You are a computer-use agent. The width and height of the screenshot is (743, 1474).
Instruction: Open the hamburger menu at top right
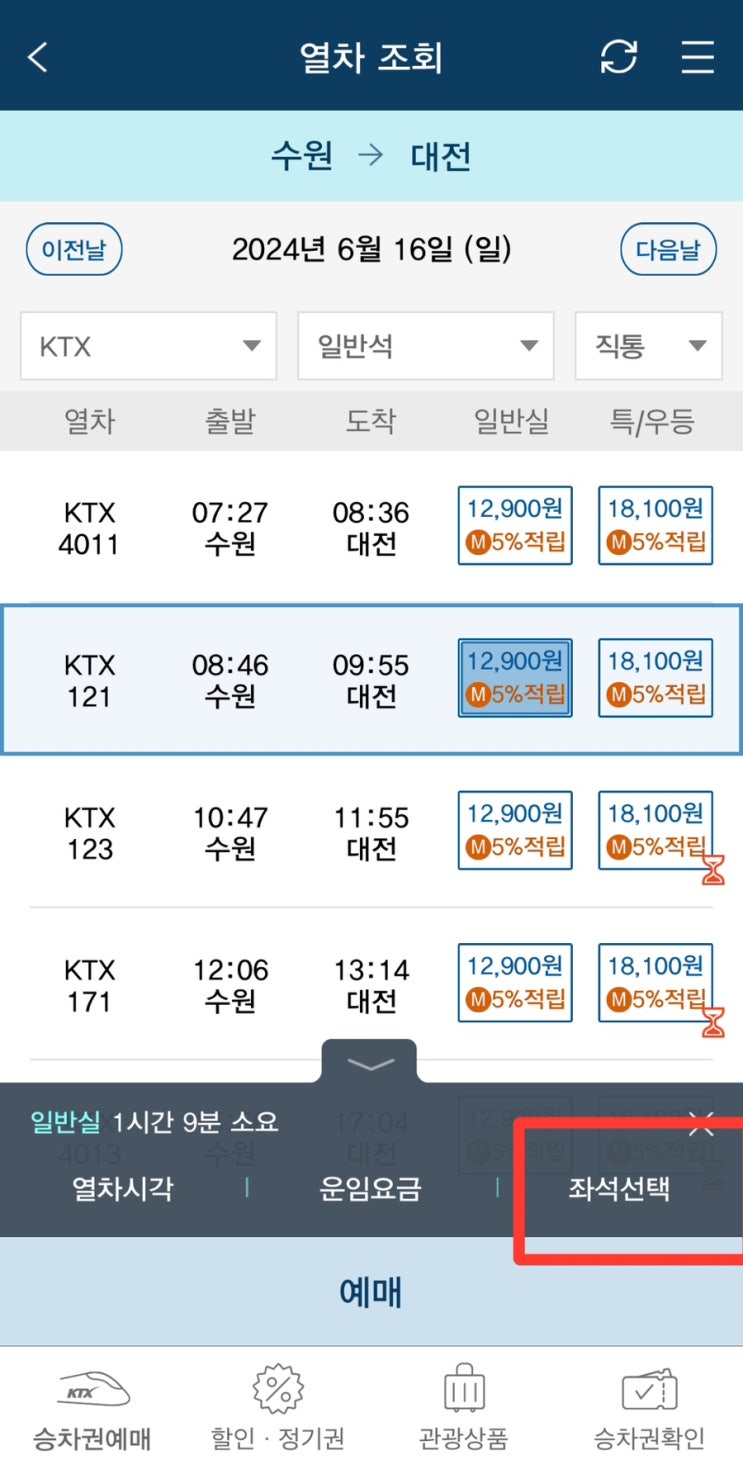click(697, 57)
